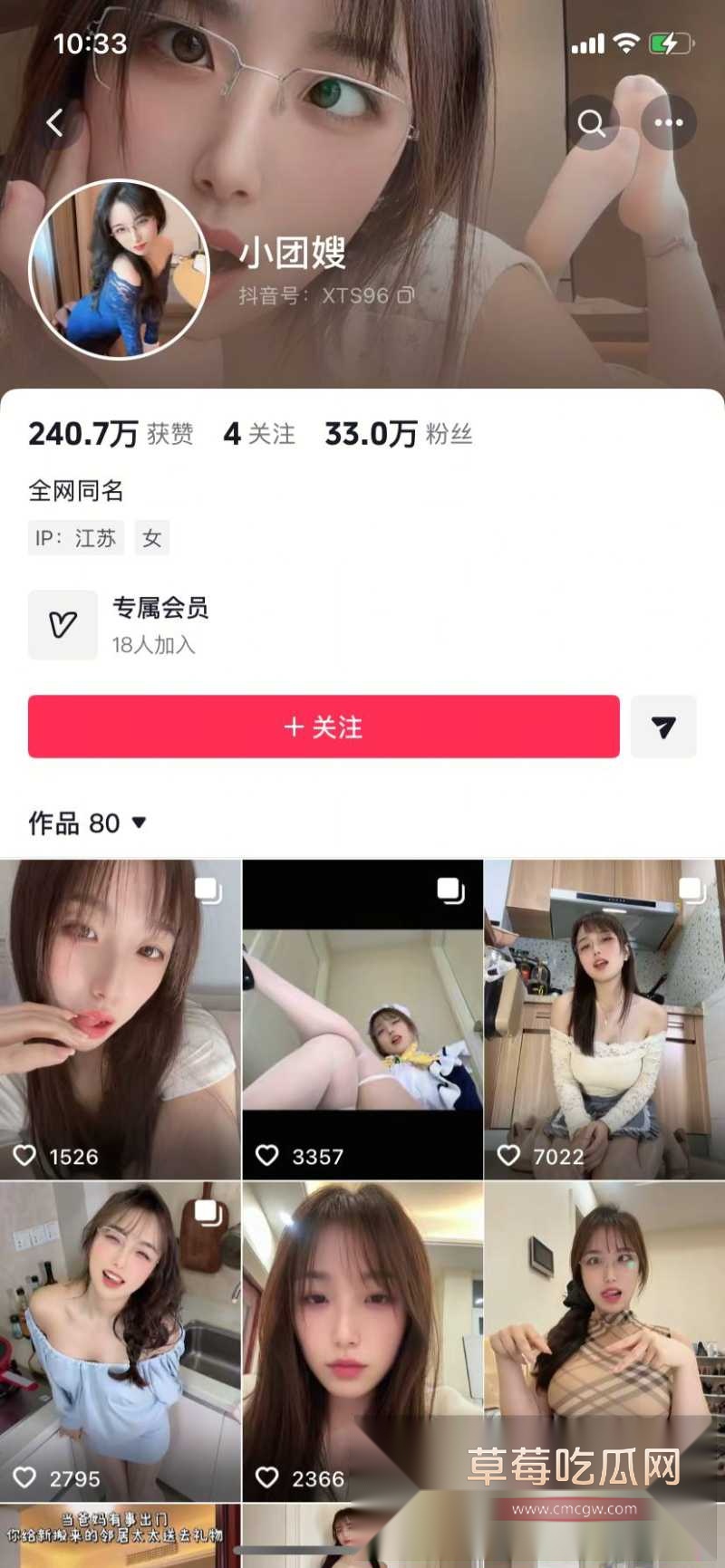Open the 粉丝 followers list
Screen dimensions: 725x1568
click(399, 435)
